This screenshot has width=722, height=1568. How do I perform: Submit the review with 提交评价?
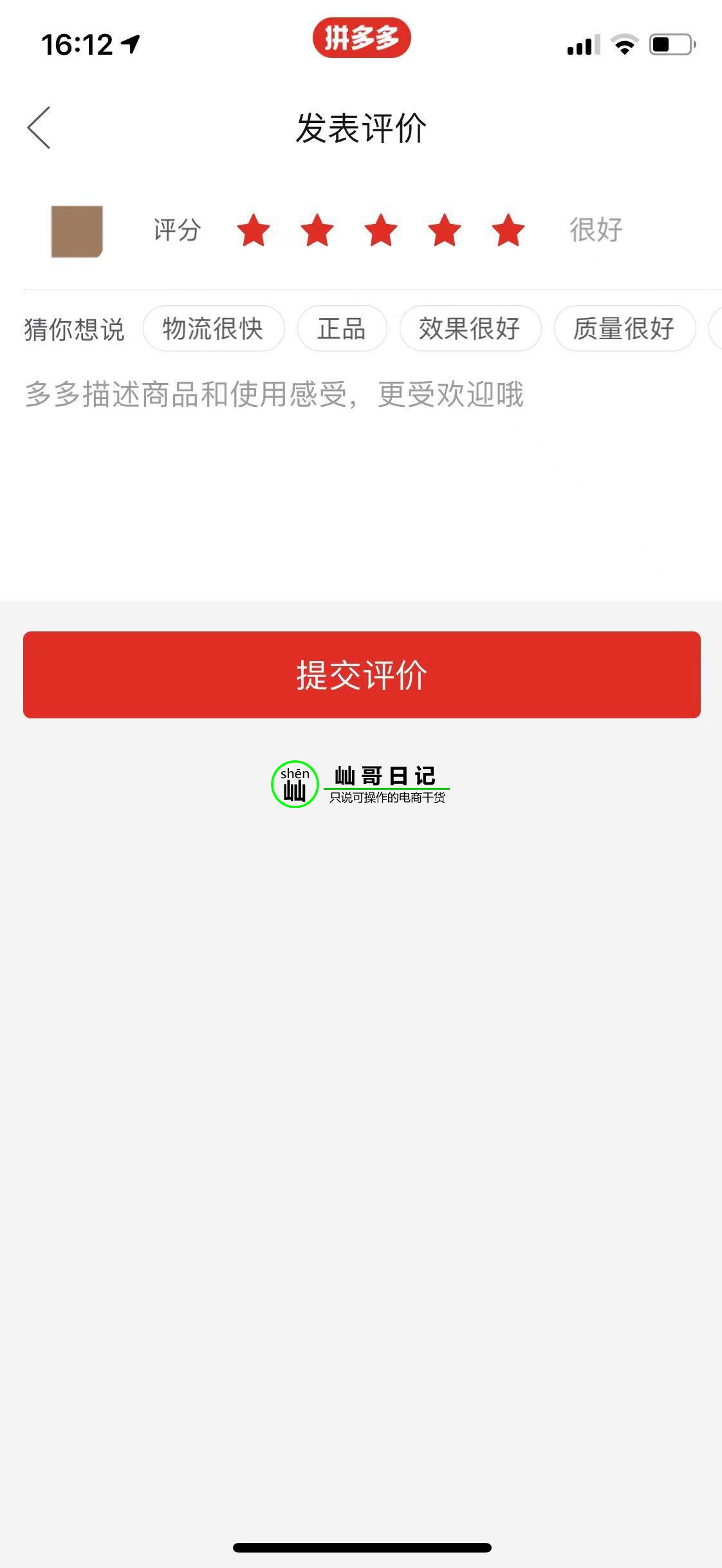click(362, 675)
